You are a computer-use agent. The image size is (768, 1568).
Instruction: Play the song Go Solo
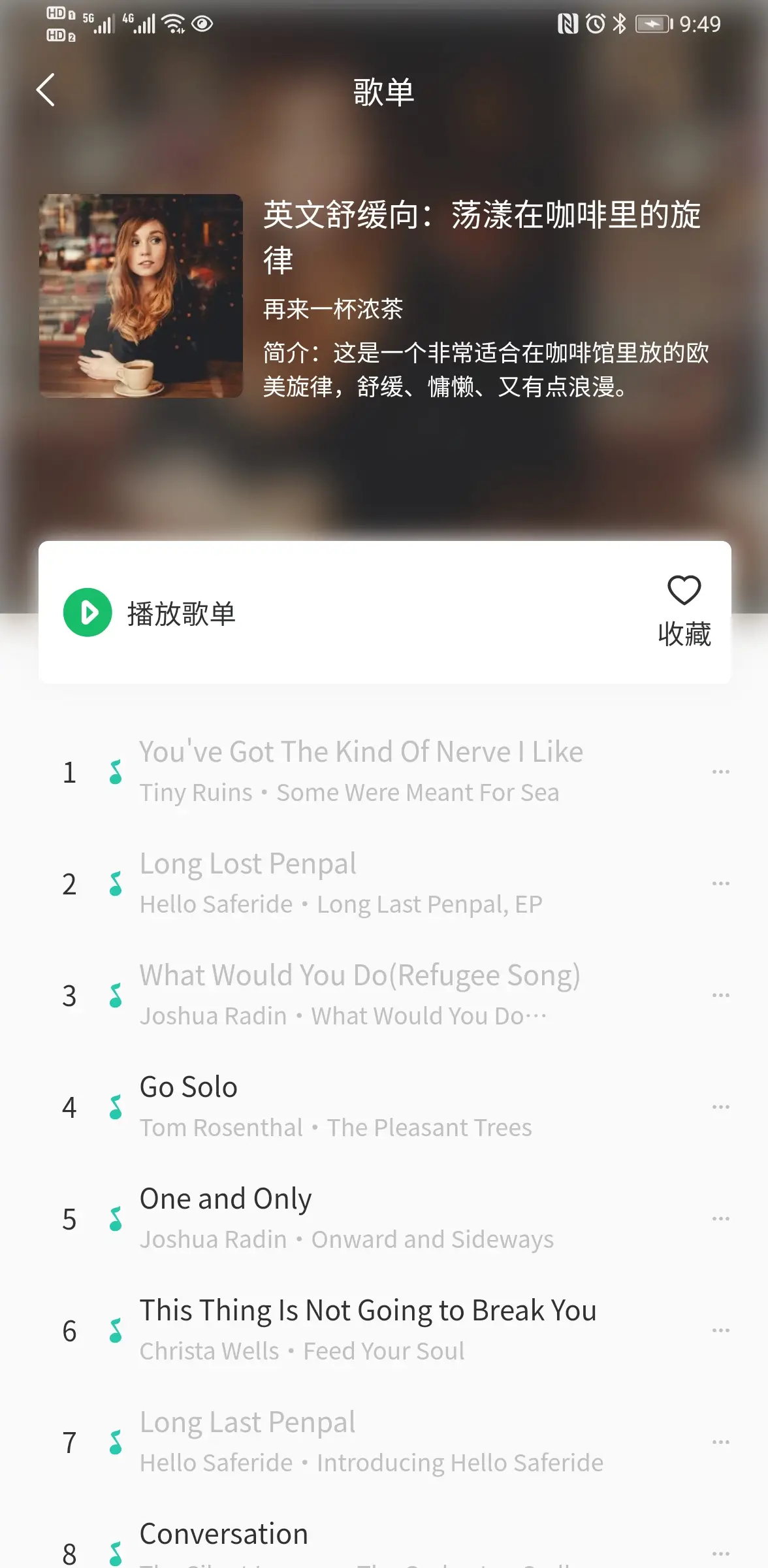point(189,1106)
